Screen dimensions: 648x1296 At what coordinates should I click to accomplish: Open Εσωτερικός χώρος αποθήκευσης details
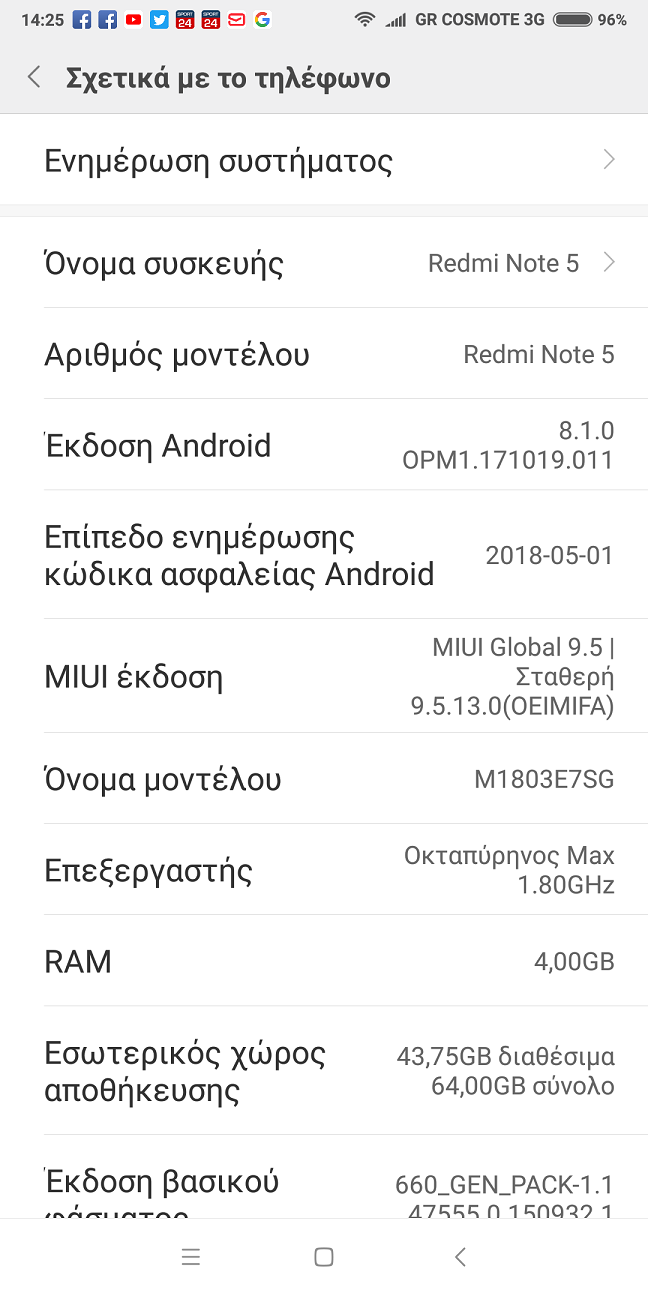pyautogui.click(x=324, y=1071)
